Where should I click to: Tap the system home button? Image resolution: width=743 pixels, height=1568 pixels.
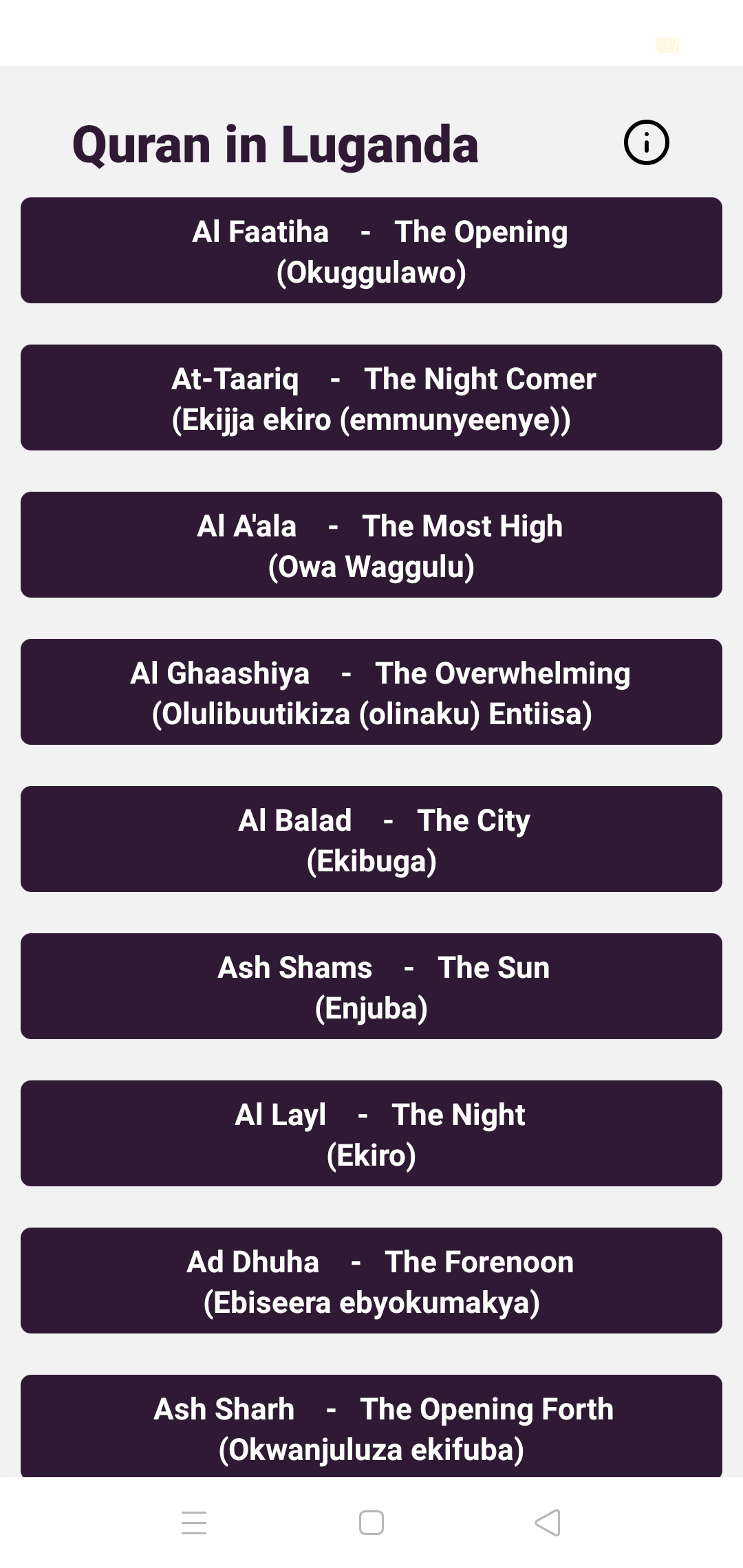point(371,1523)
